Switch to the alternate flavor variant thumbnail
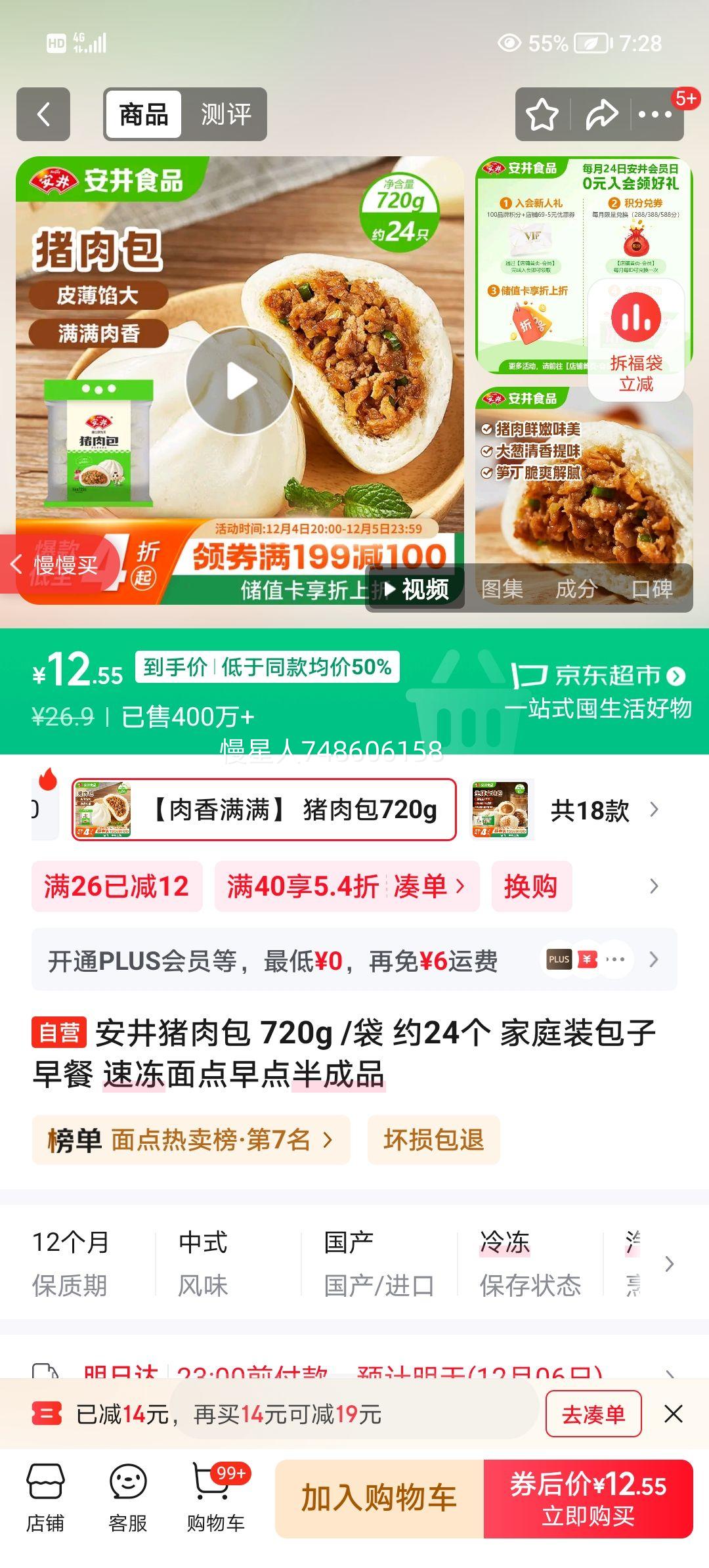Image resolution: width=709 pixels, height=1568 pixels. click(499, 809)
